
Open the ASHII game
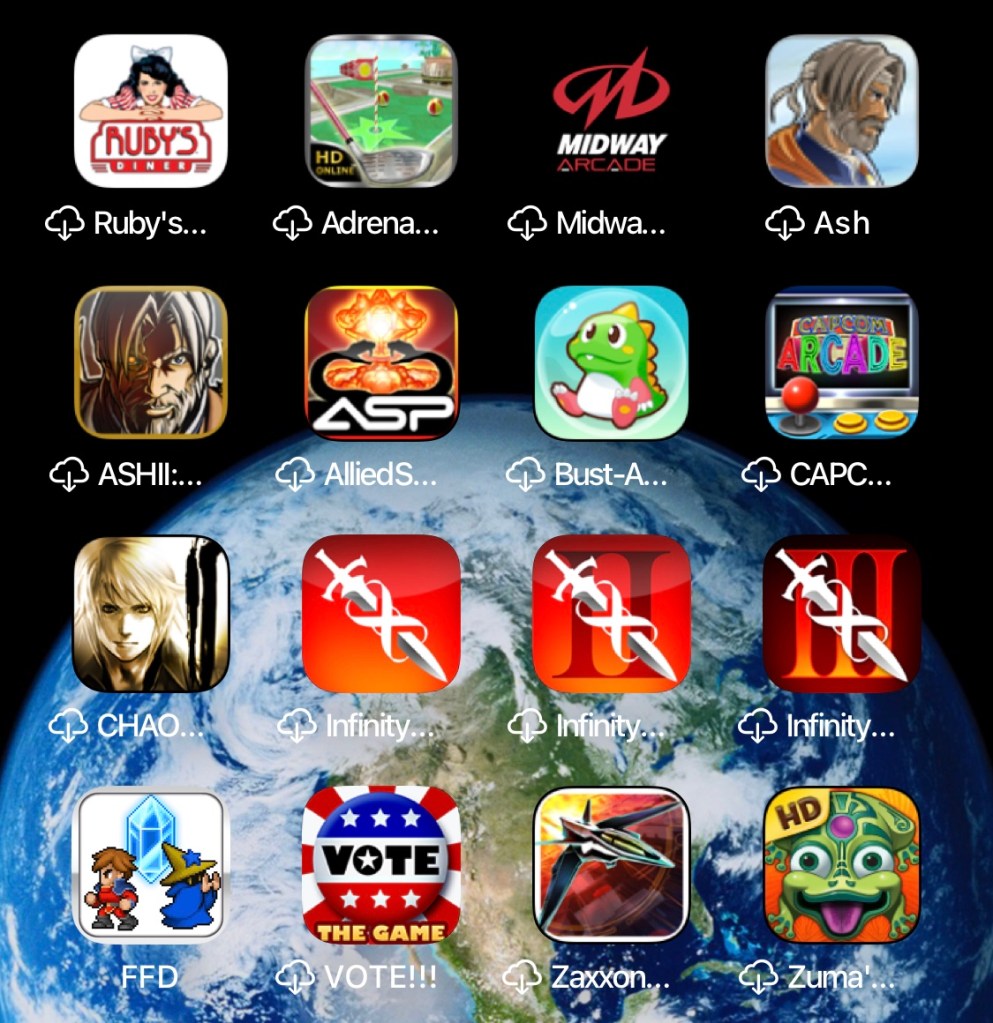[x=151, y=362]
